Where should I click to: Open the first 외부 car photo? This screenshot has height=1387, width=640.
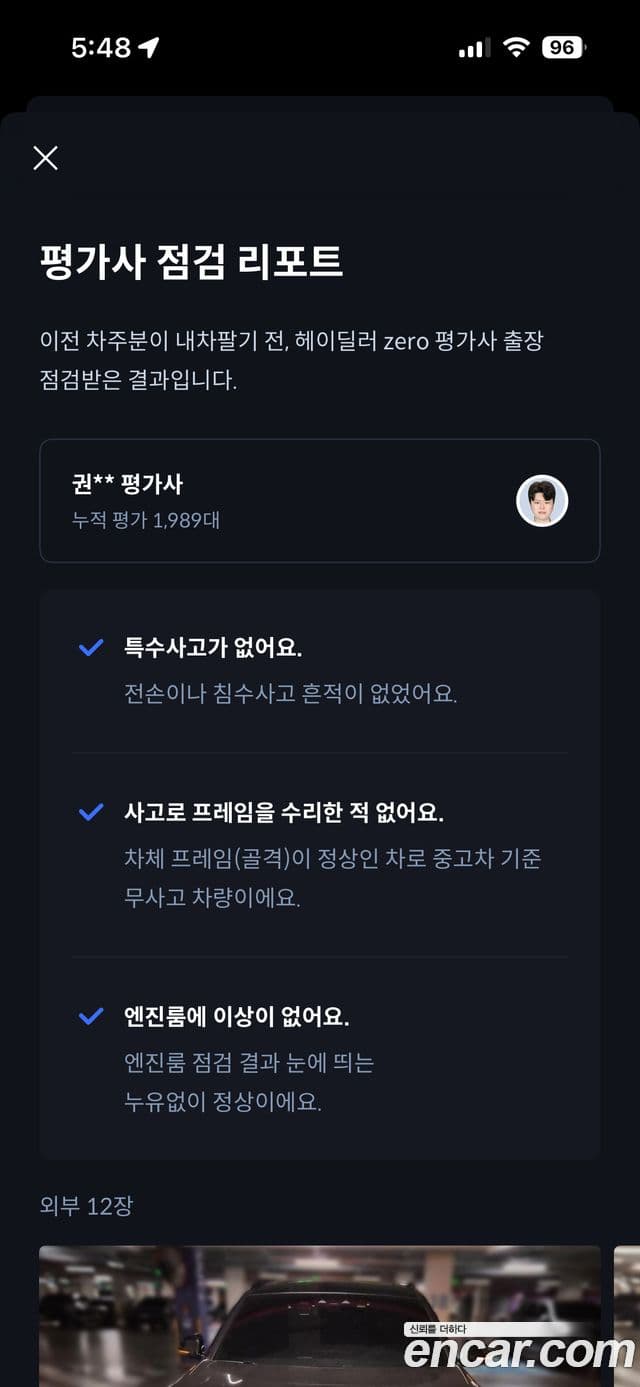(319, 1315)
